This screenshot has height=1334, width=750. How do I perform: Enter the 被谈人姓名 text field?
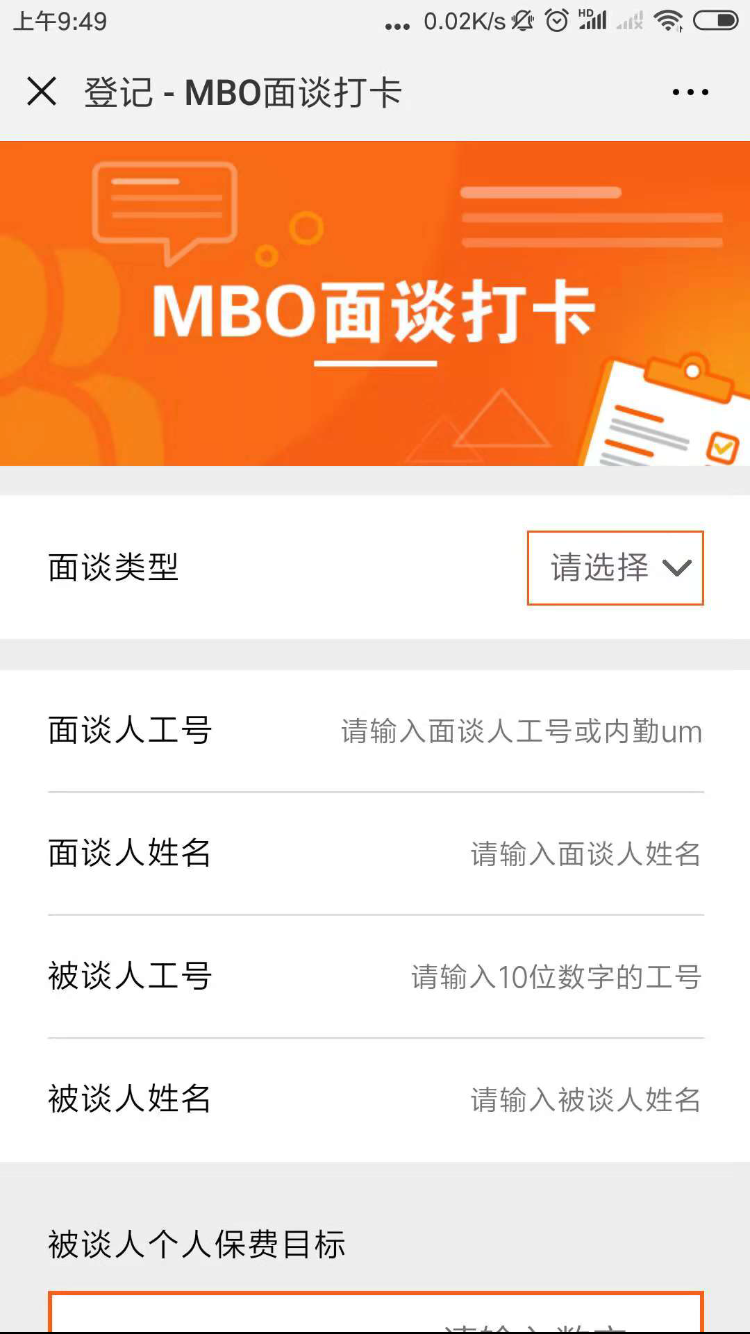pos(585,1100)
